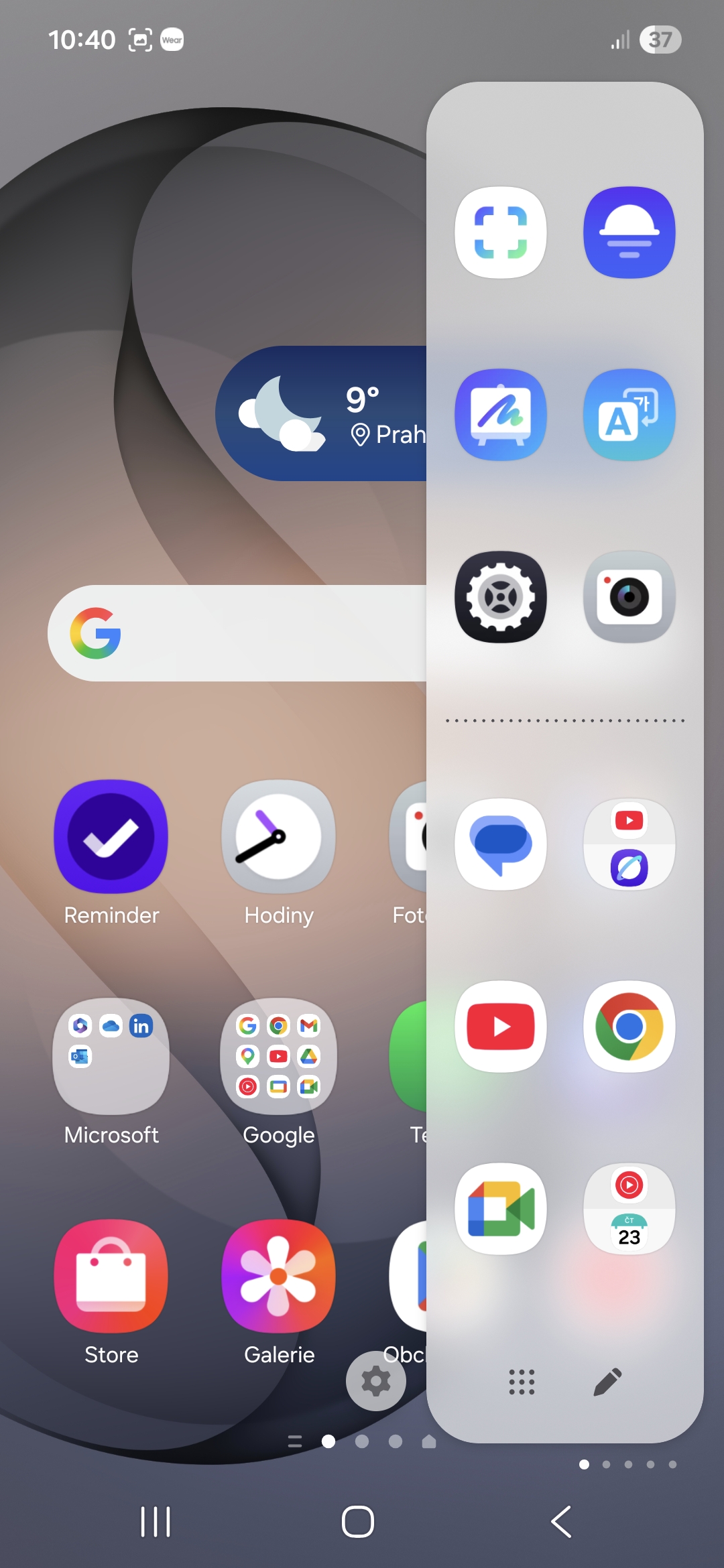This screenshot has width=724, height=1568.
Task: Edit the apps edge panel
Action: (607, 1382)
